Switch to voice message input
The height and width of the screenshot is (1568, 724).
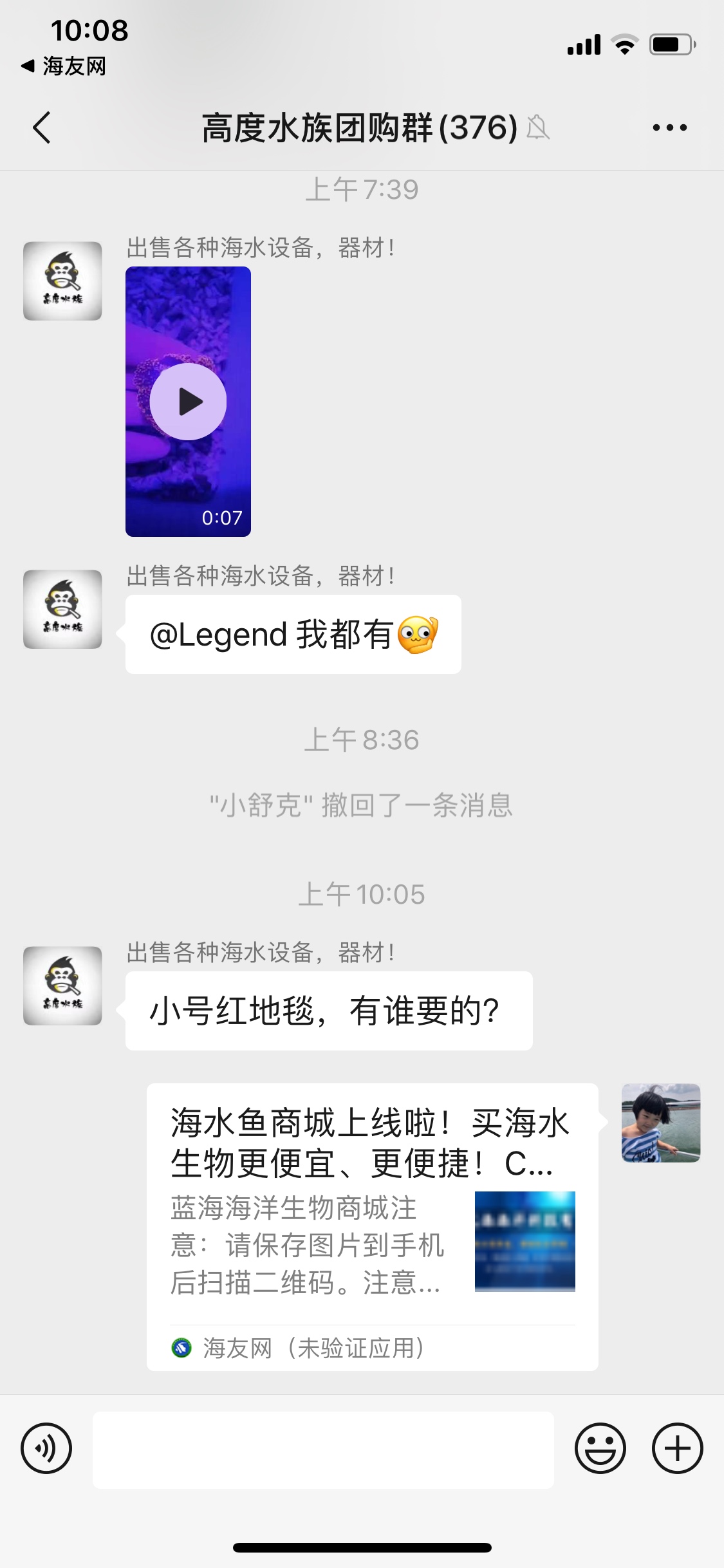tap(46, 1449)
